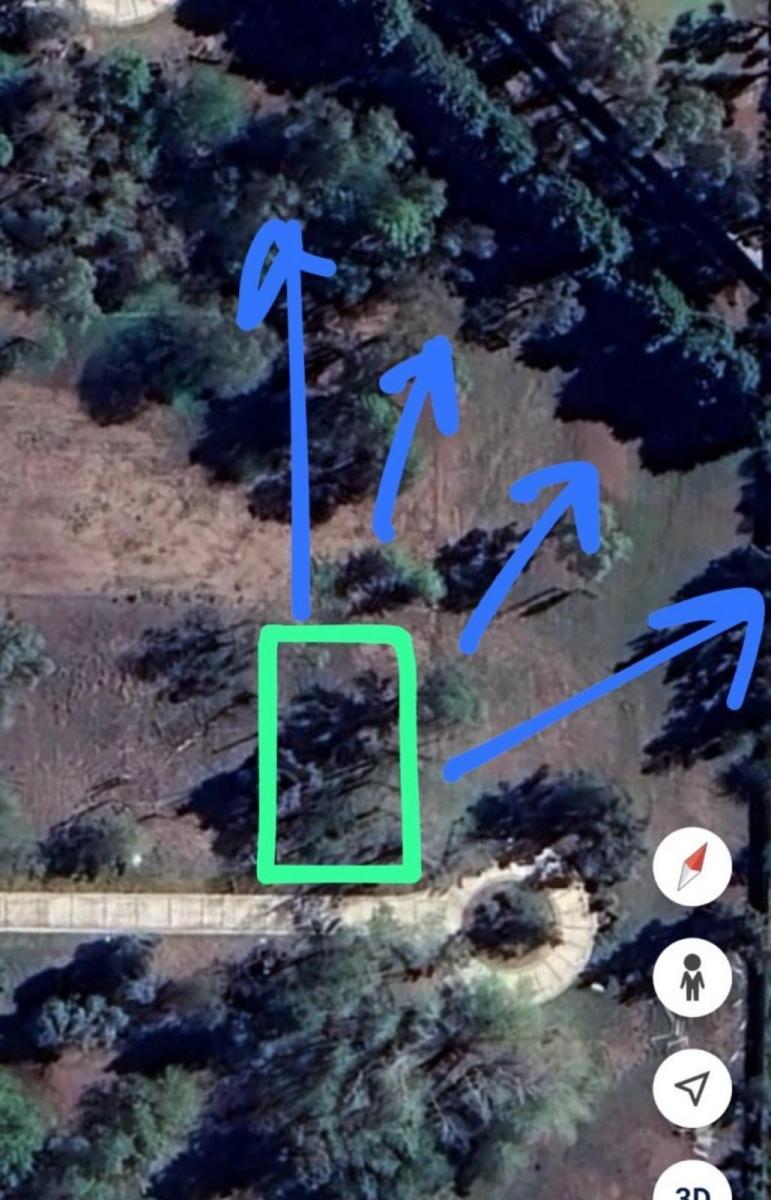Open Street View with the pegman icon
771x1200 pixels.
(x=693, y=977)
